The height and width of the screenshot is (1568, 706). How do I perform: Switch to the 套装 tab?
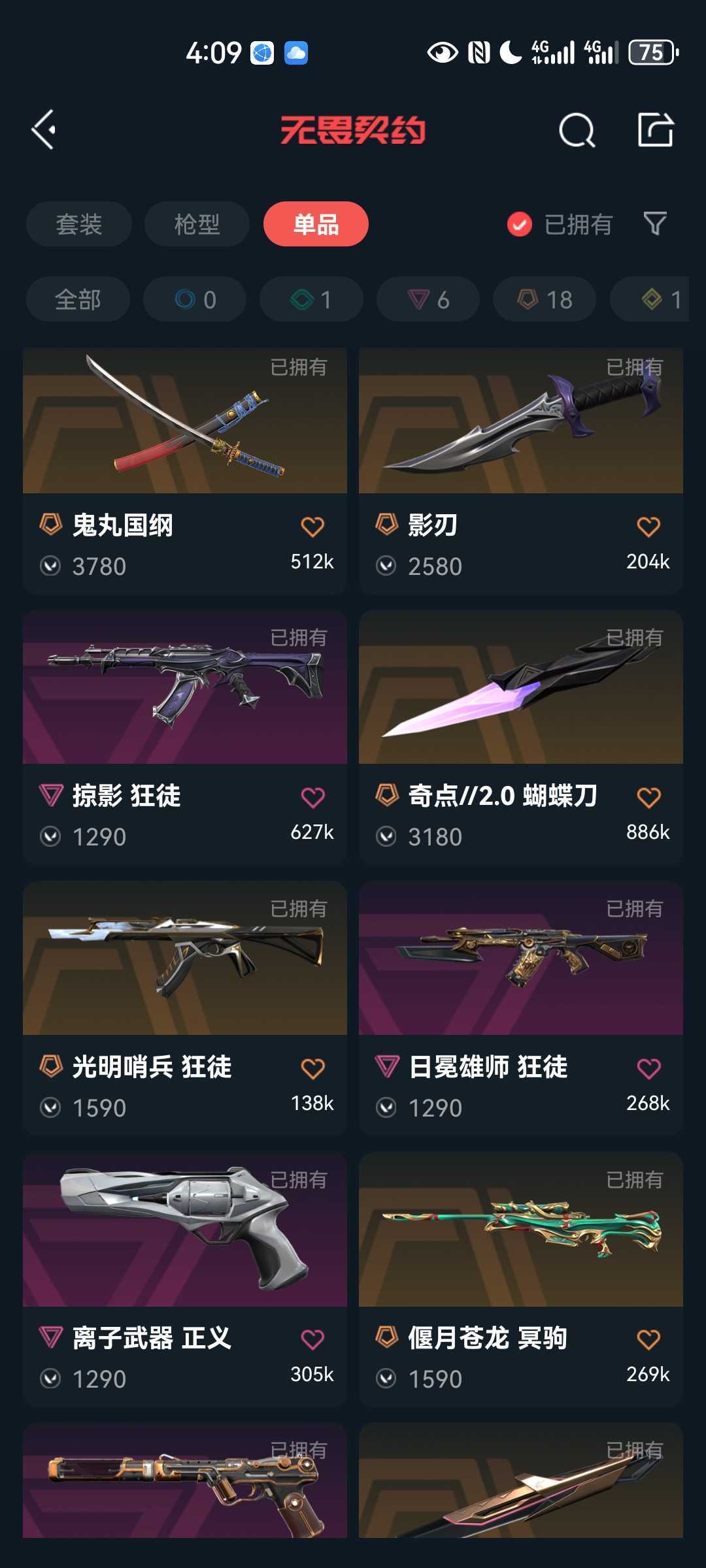79,224
